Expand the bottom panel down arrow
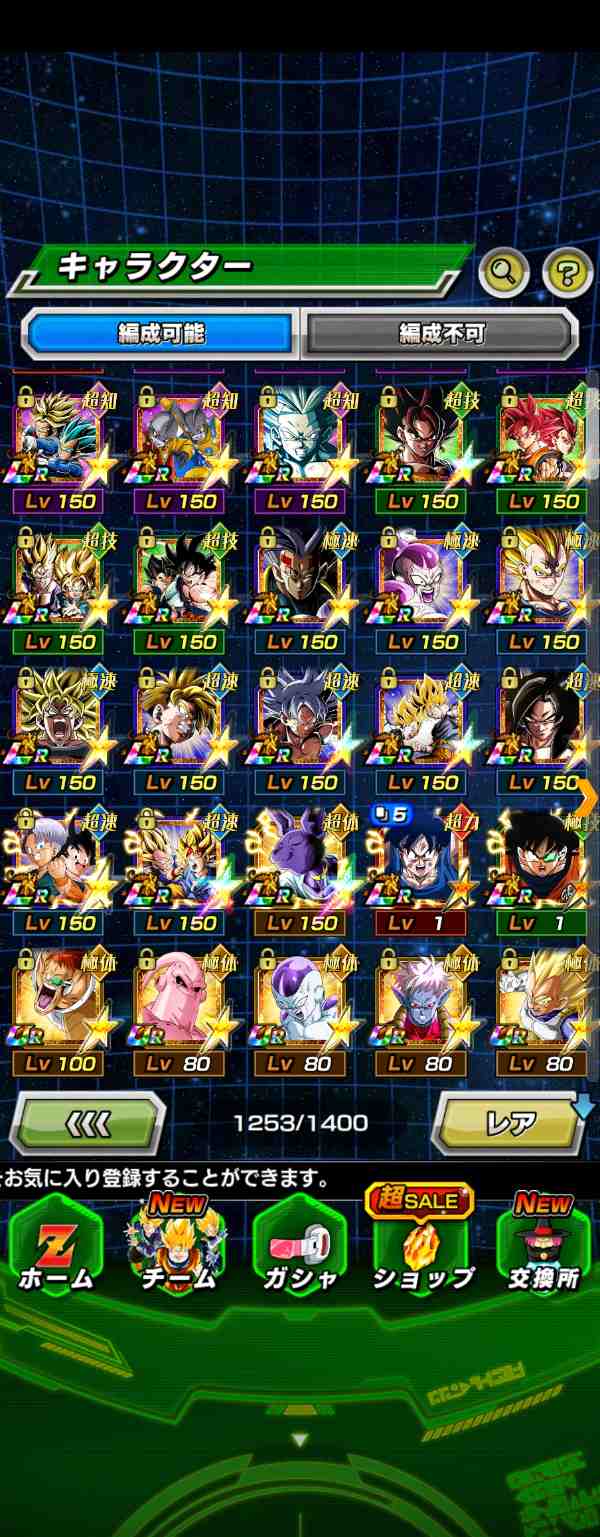This screenshot has height=1537, width=600. (300, 1440)
